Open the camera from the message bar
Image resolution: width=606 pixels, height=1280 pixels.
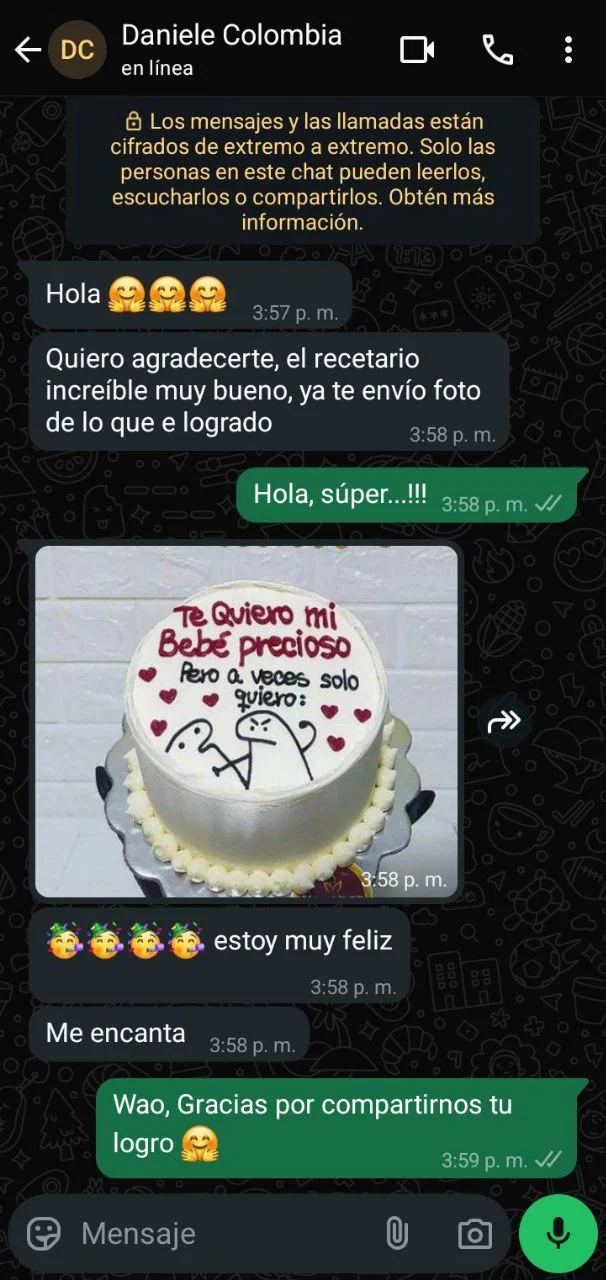point(474,1233)
